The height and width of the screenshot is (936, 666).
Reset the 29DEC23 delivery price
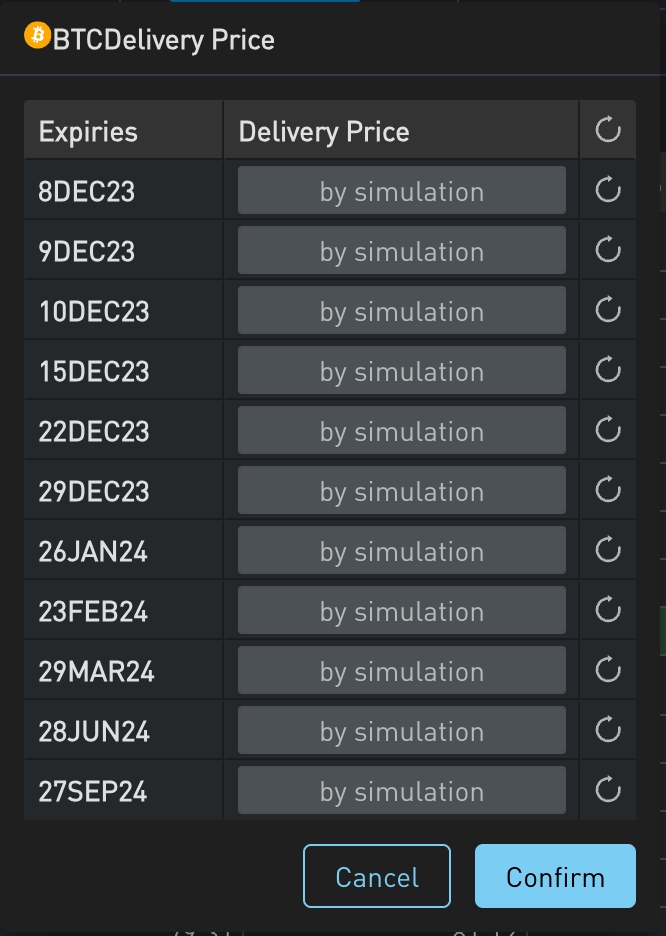608,490
